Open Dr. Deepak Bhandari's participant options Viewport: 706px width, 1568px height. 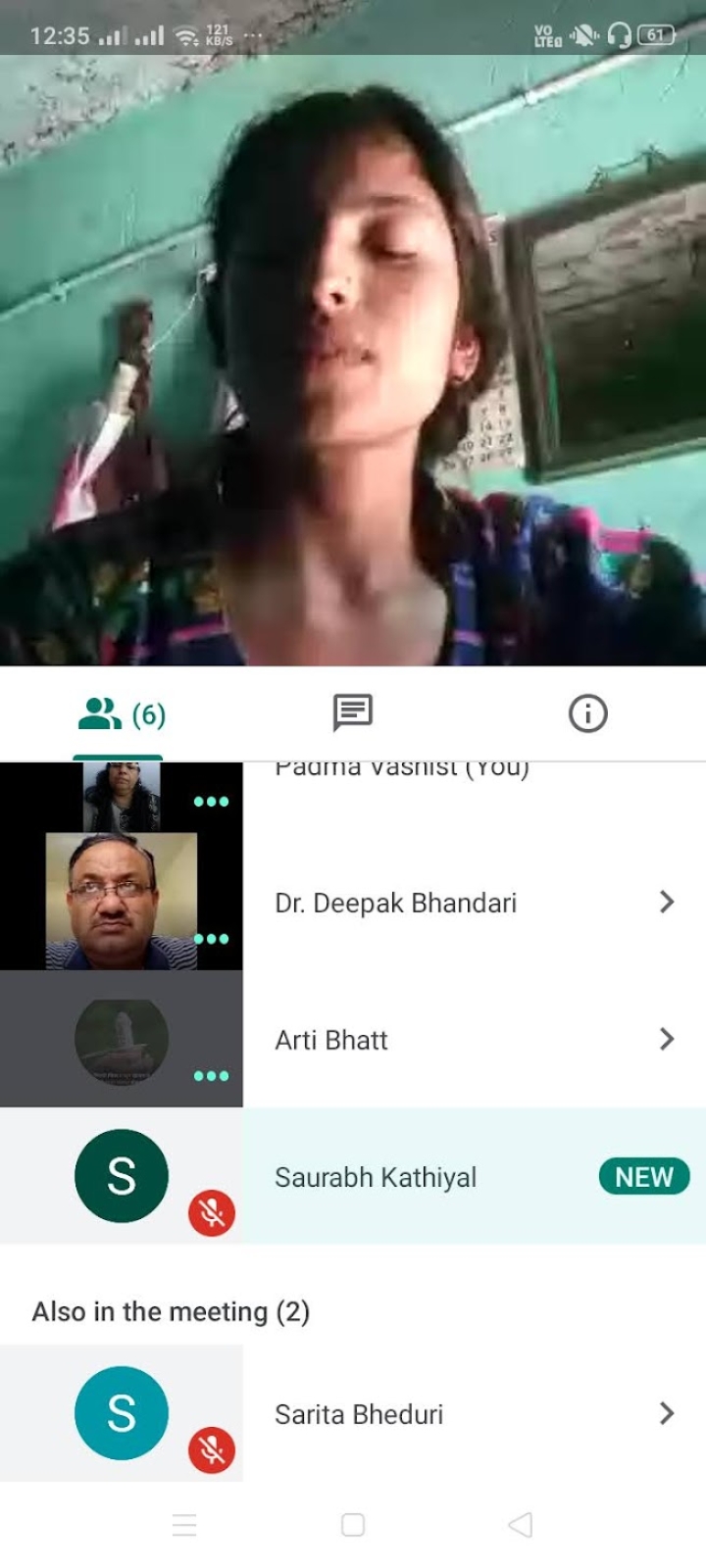pyautogui.click(x=667, y=902)
